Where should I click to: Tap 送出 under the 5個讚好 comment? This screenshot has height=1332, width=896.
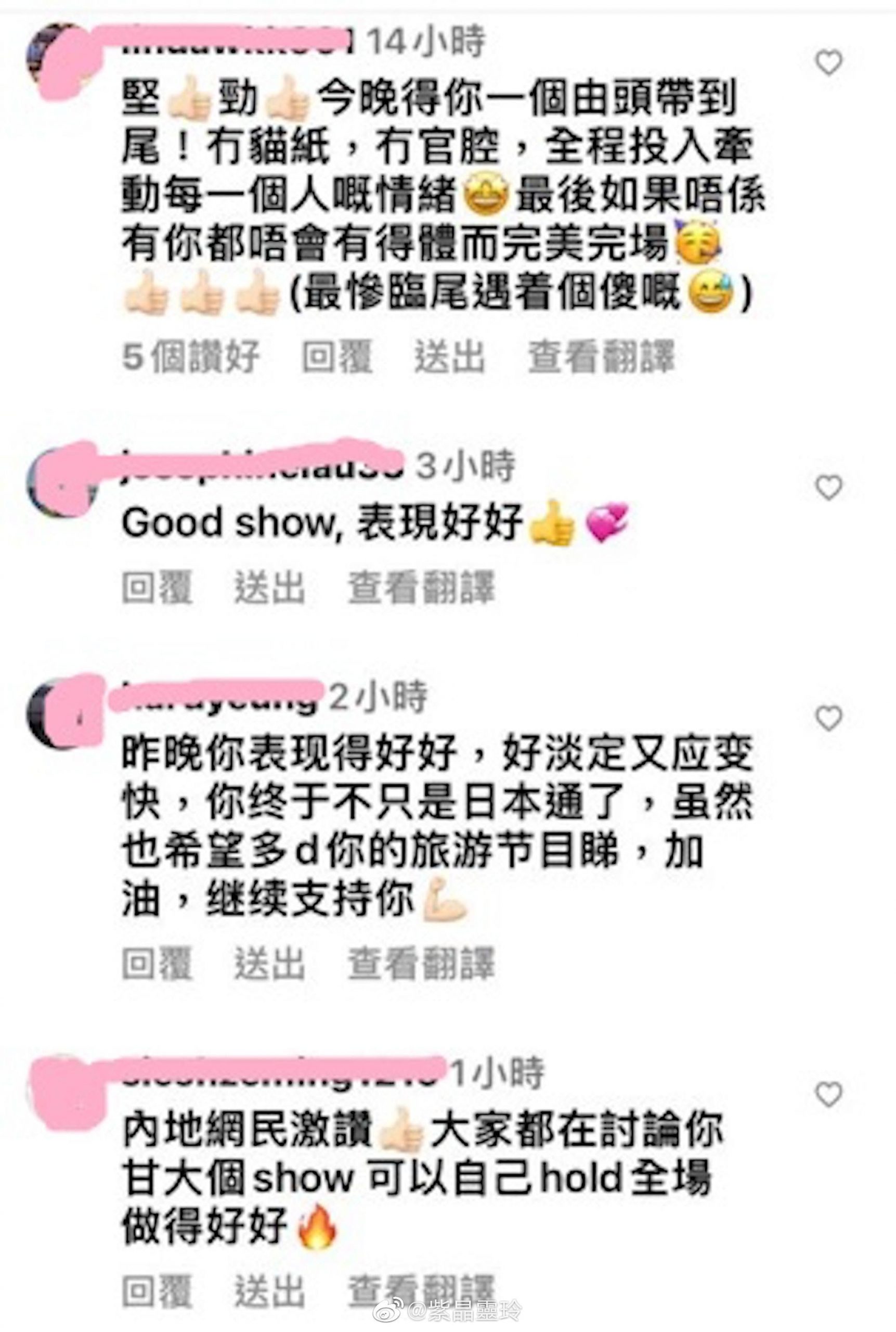pos(450,357)
